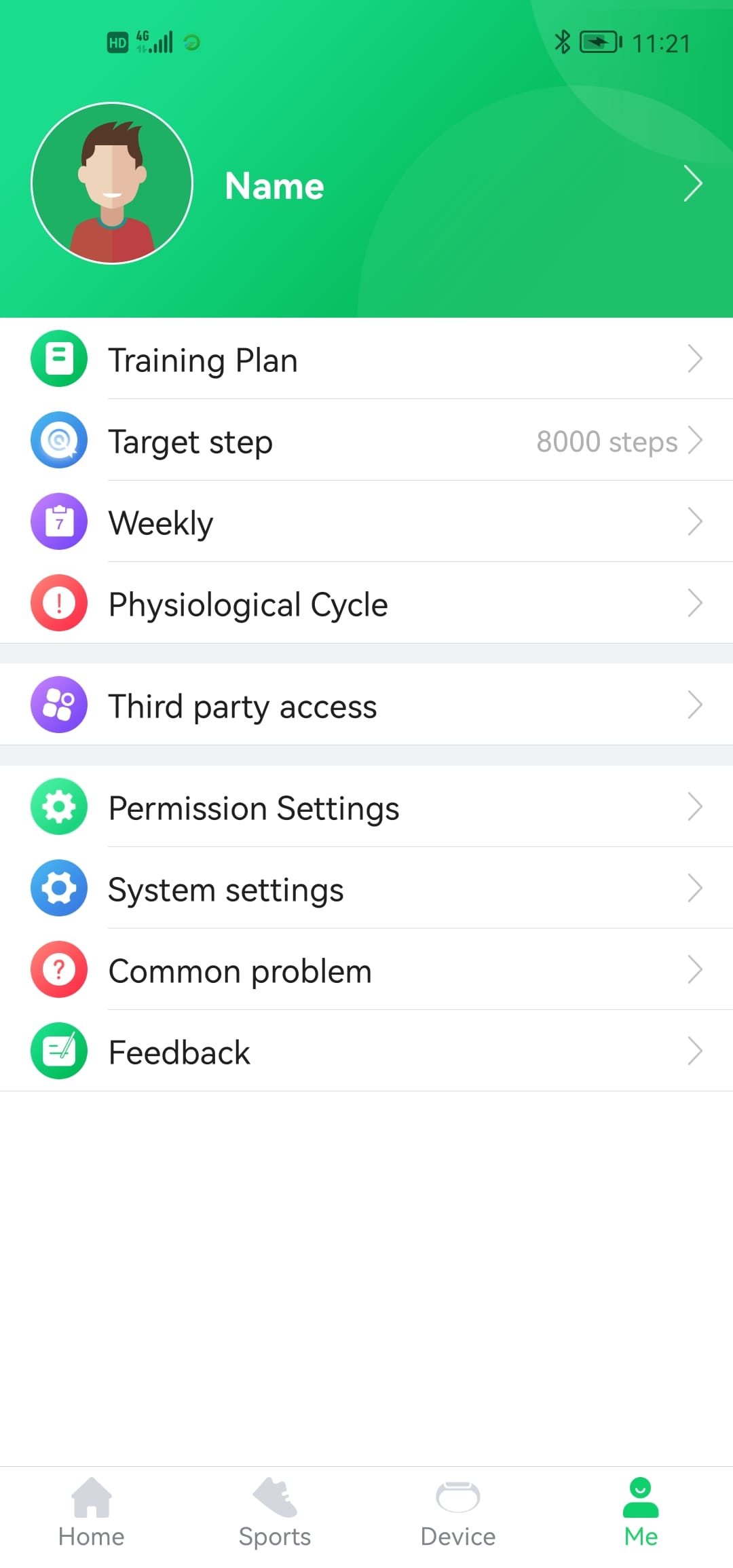
Task: Tap the profile avatar picture
Action: pyautogui.click(x=113, y=183)
